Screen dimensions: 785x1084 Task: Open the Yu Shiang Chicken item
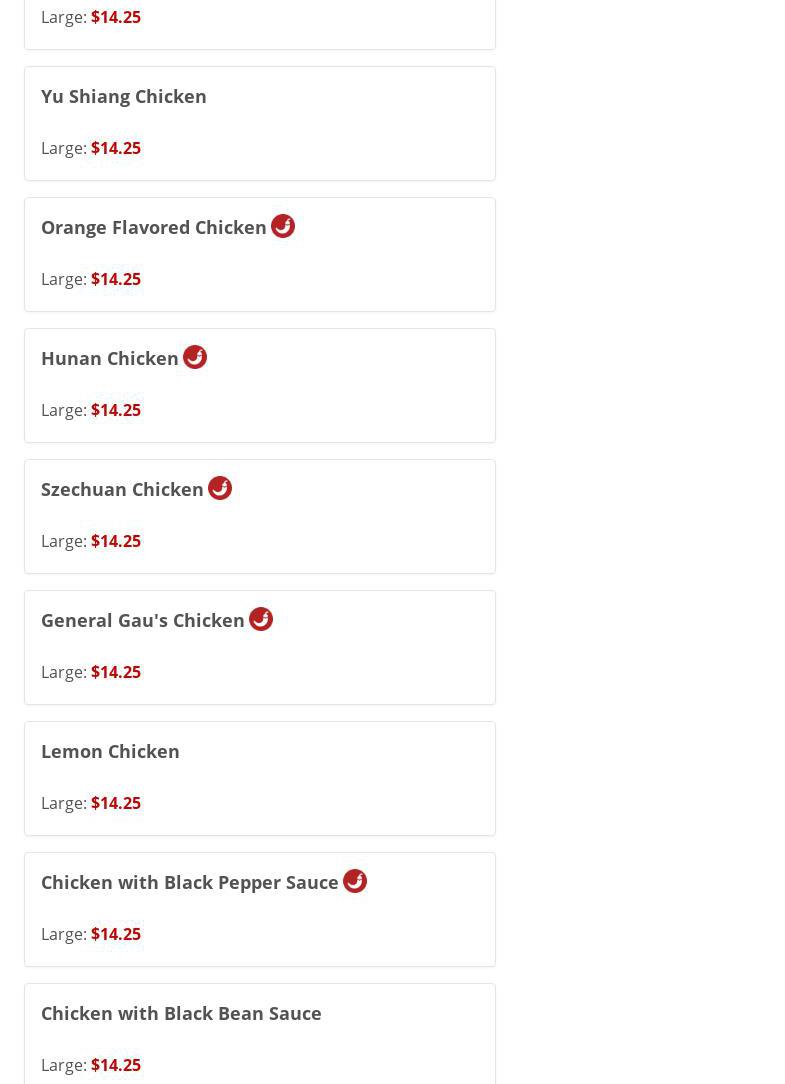[x=124, y=97]
